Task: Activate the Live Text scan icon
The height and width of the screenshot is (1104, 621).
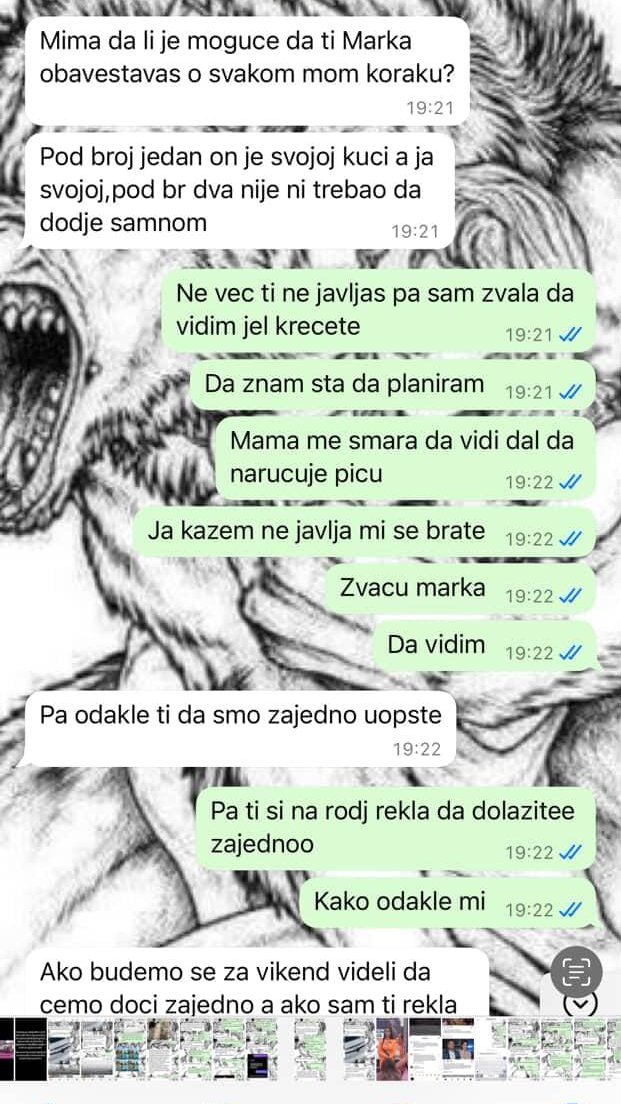Action: coord(578,969)
